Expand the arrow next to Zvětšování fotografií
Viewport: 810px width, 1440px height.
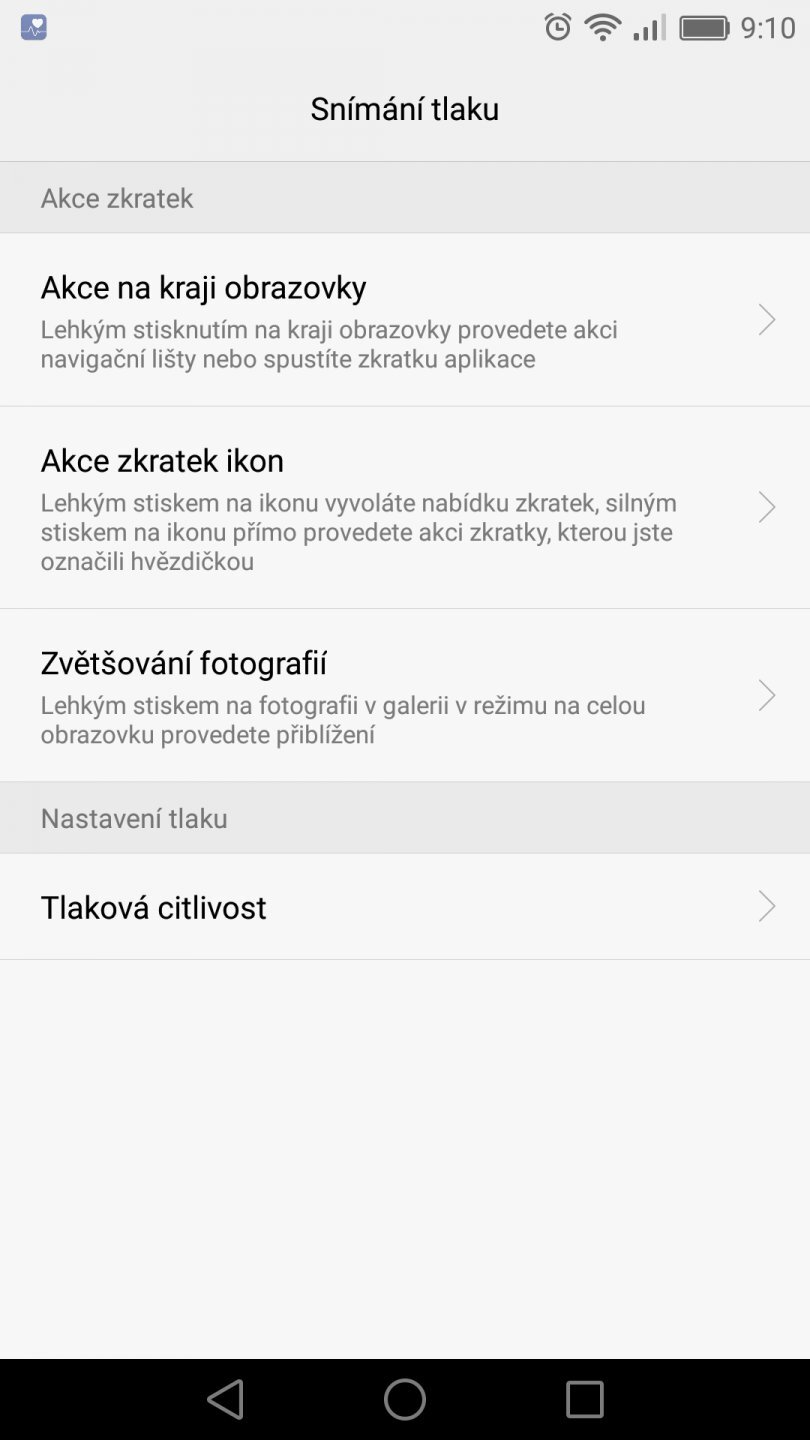point(766,694)
